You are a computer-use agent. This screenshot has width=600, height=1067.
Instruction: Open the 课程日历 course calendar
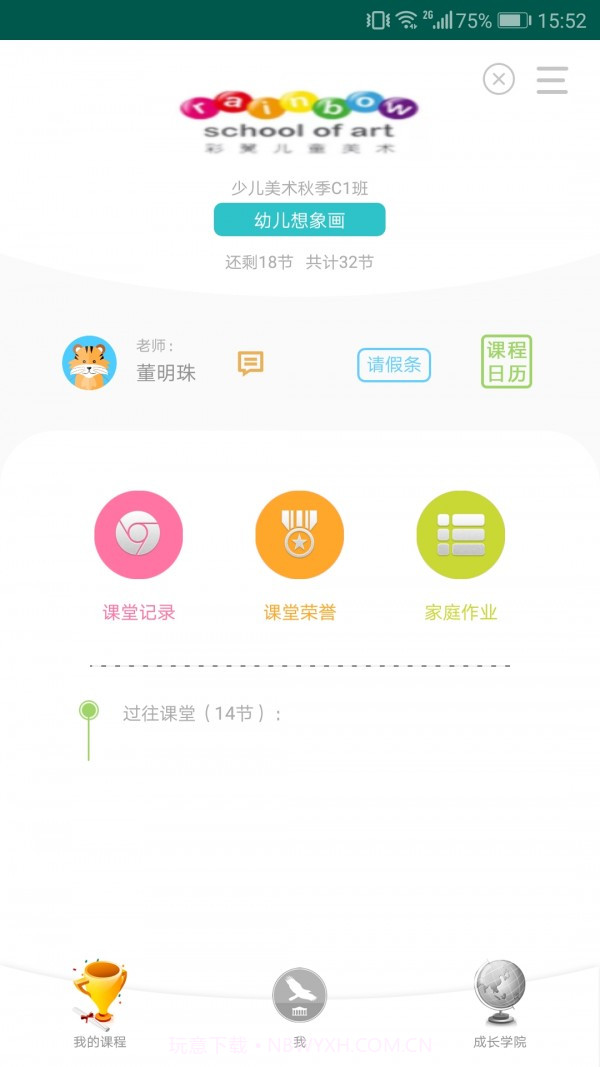coord(506,362)
